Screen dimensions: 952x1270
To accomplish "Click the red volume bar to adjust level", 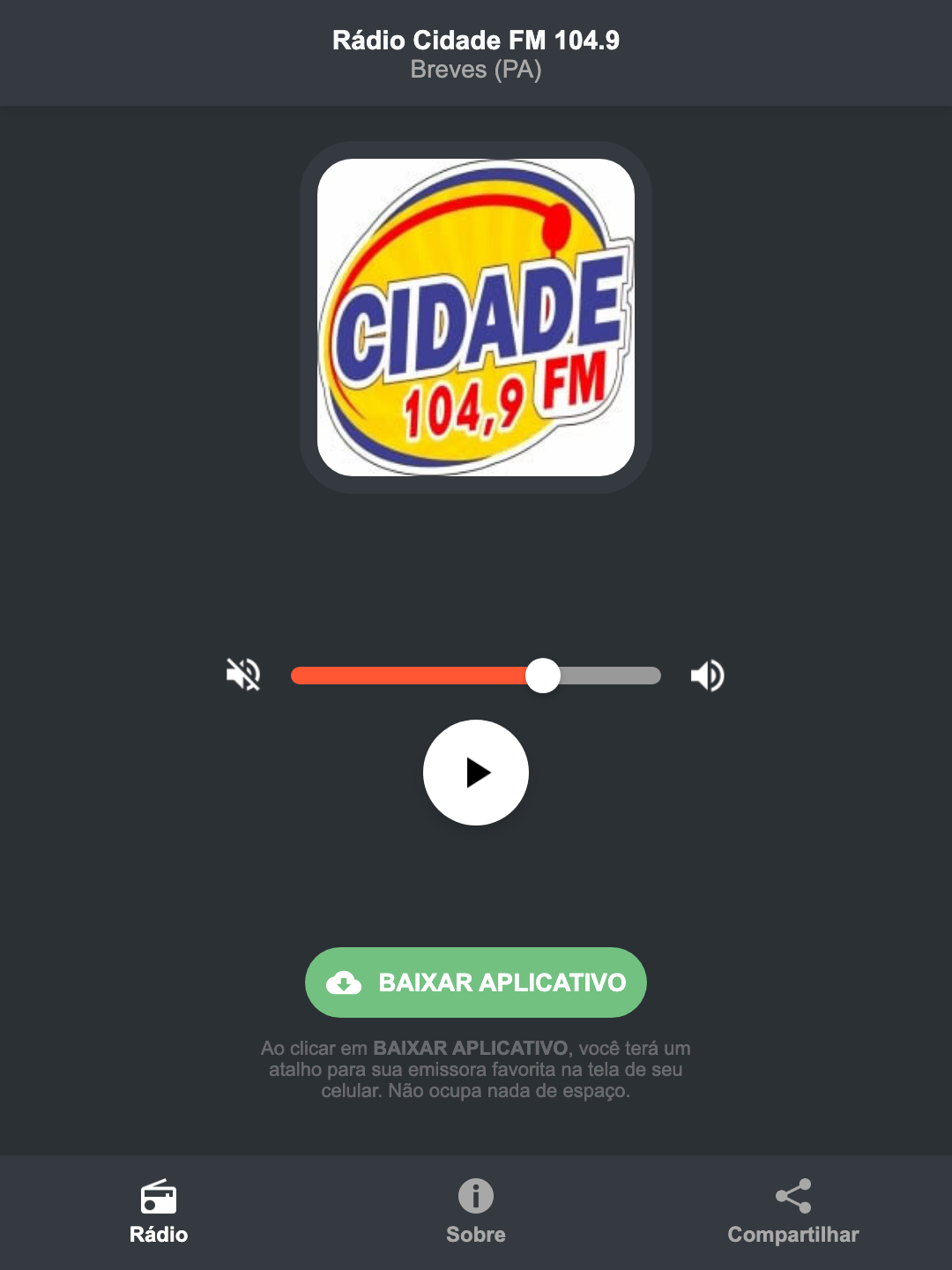I will click(x=414, y=675).
